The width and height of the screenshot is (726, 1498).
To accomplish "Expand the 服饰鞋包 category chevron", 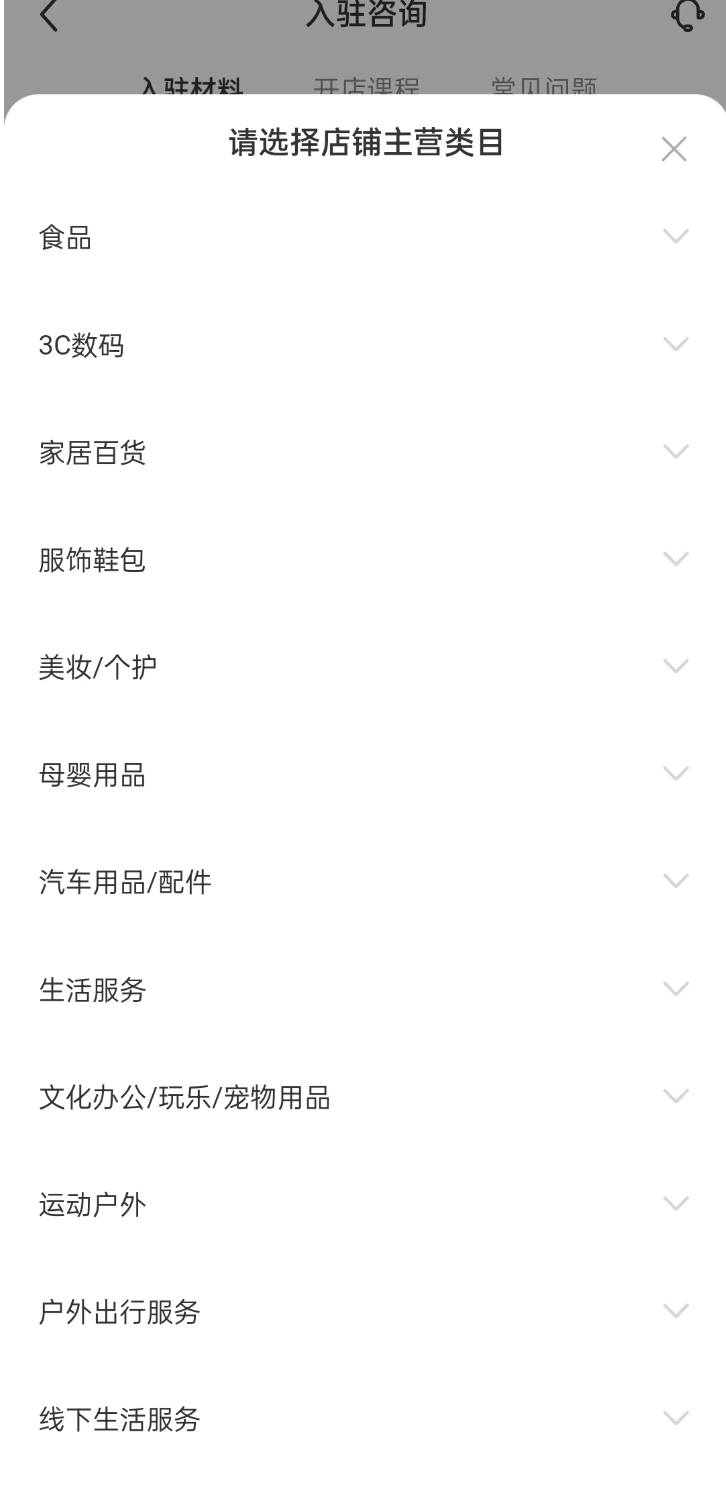I will 678,557.
